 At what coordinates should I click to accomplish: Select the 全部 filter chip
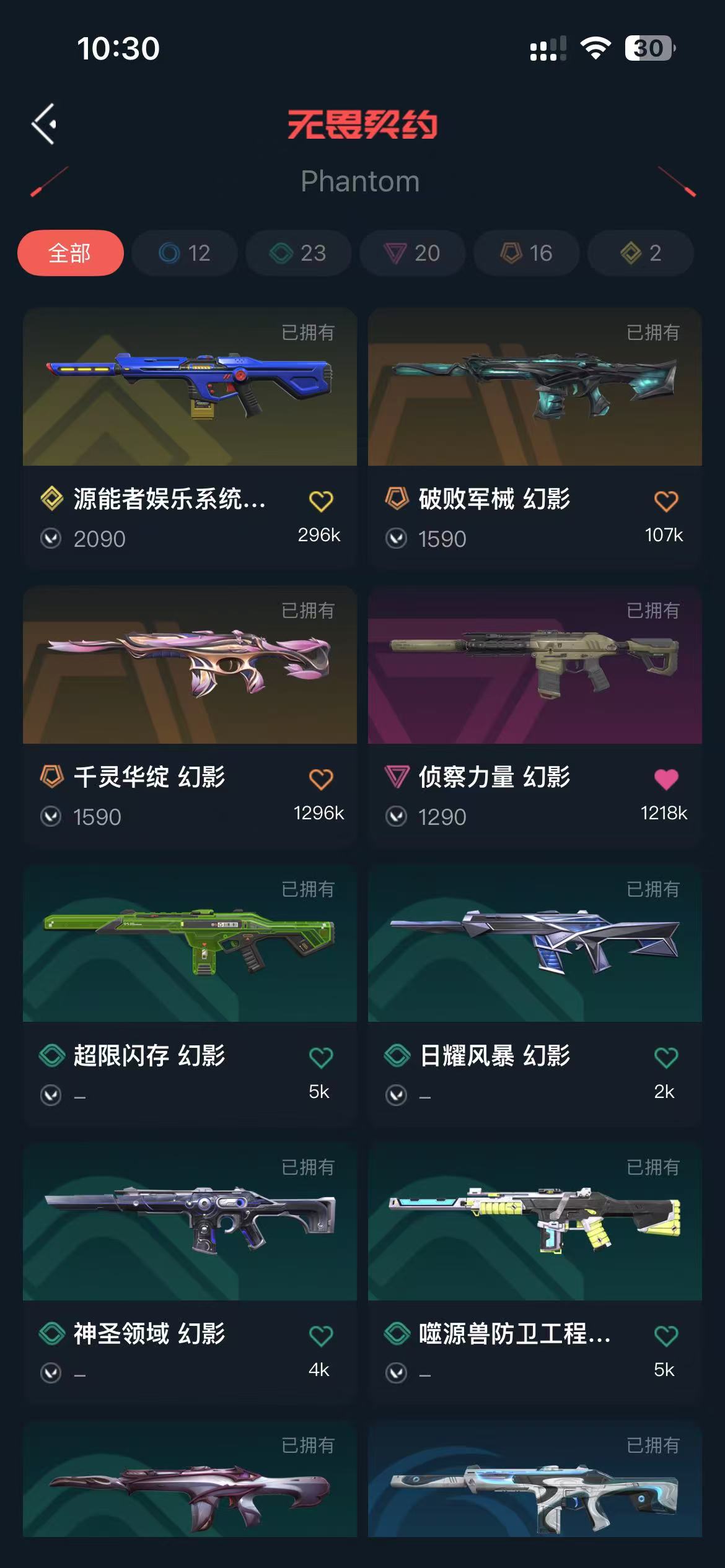click(x=70, y=253)
